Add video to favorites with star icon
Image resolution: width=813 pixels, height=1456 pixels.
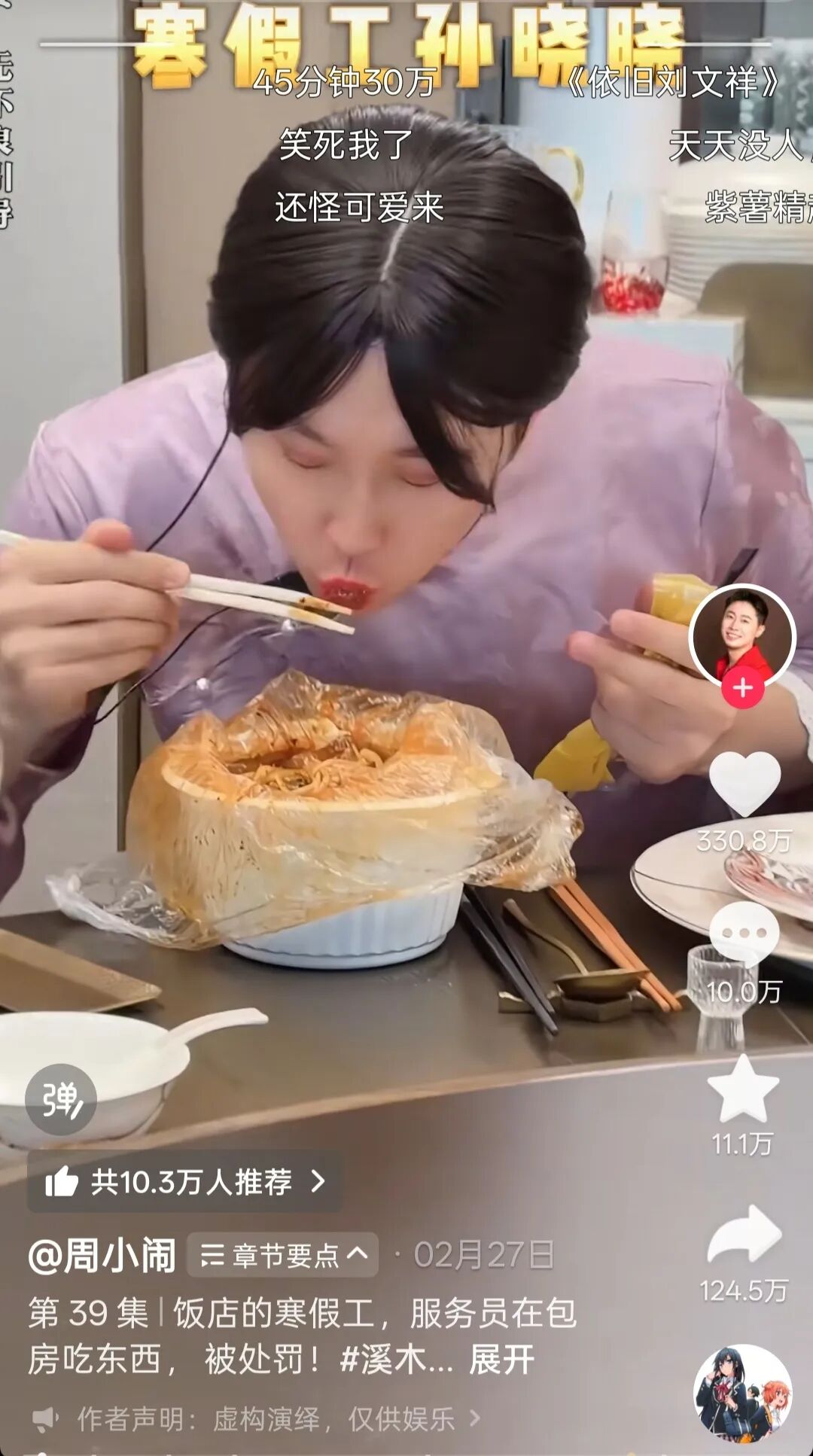pos(743,1089)
